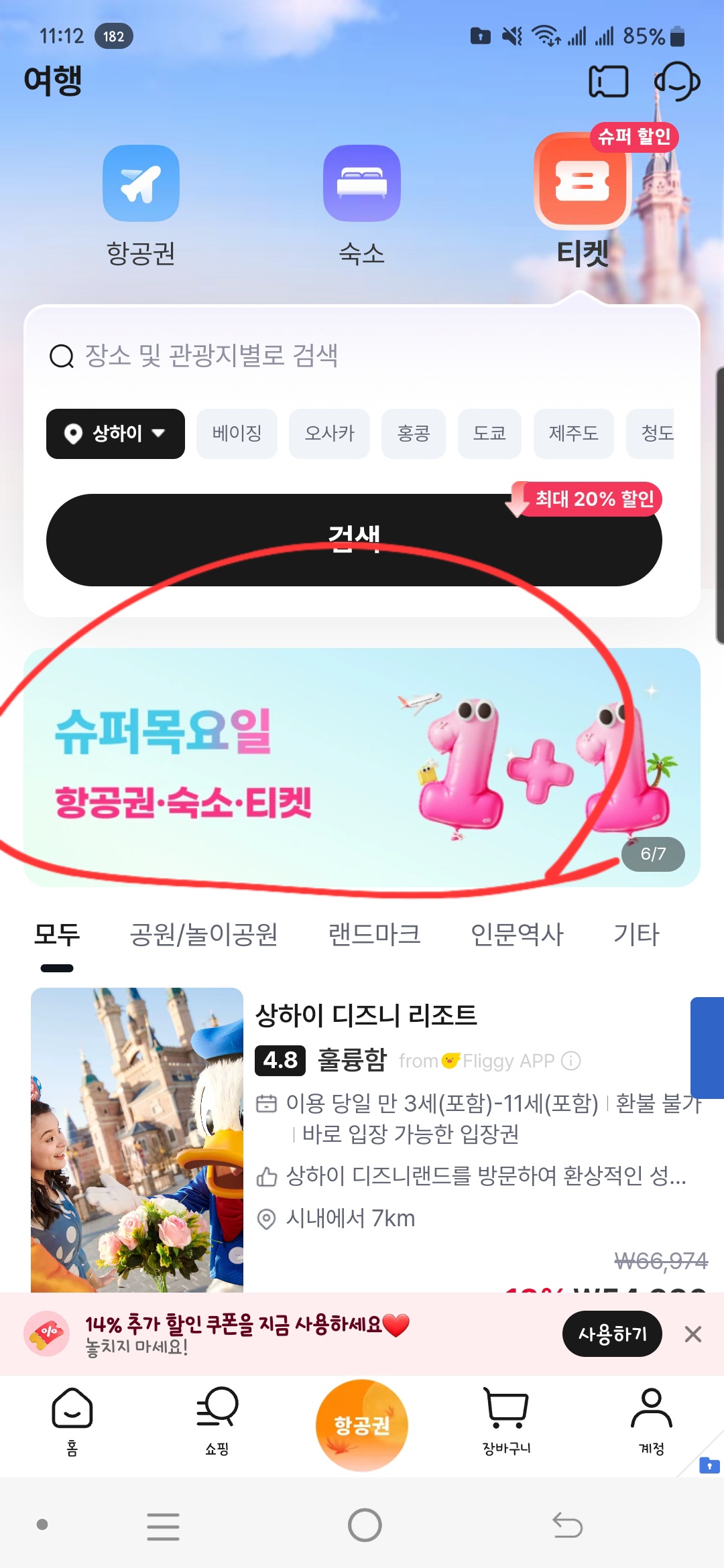The height and width of the screenshot is (1568, 724).
Task: Open customer service headset icon
Action: (677, 82)
